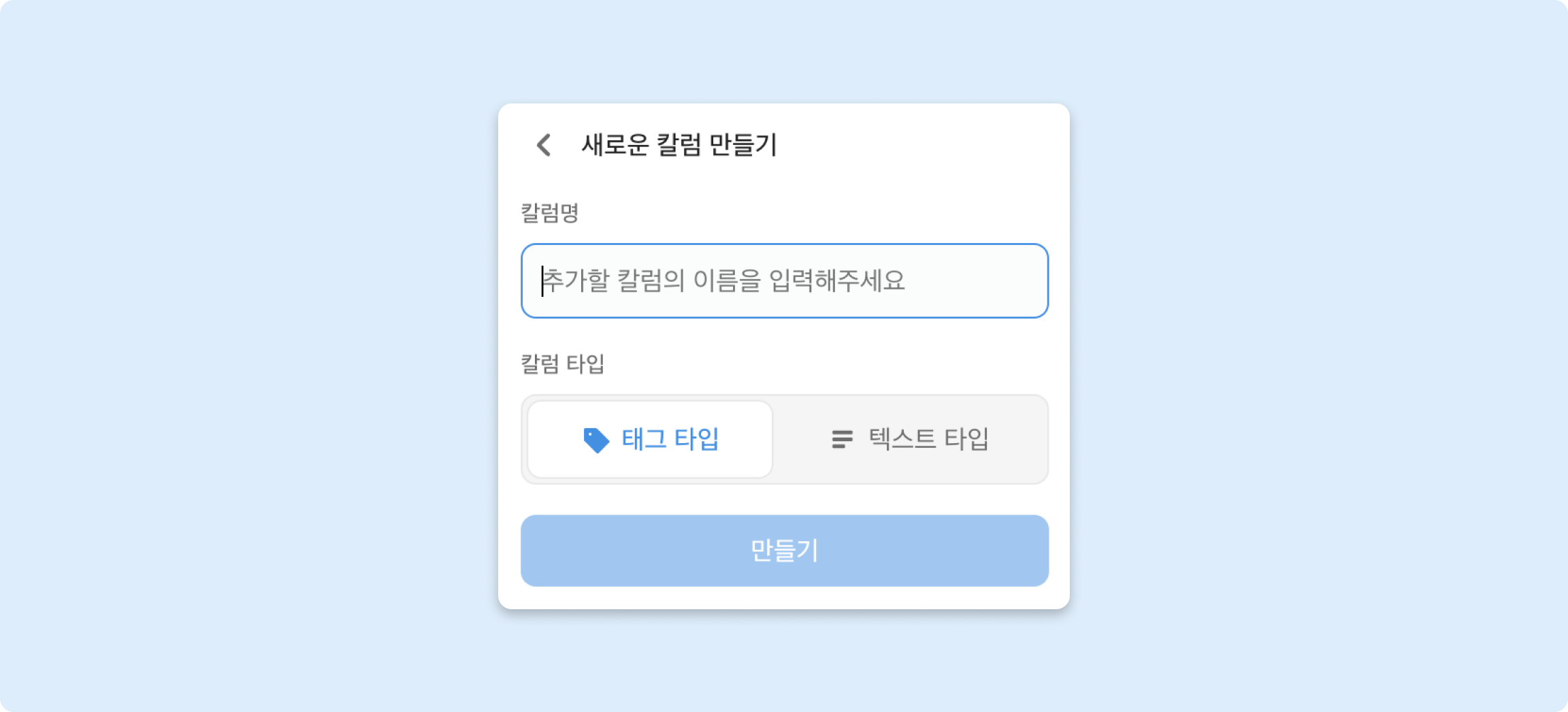Go back using the arrow icon
The image size is (1568, 712).
(x=543, y=144)
